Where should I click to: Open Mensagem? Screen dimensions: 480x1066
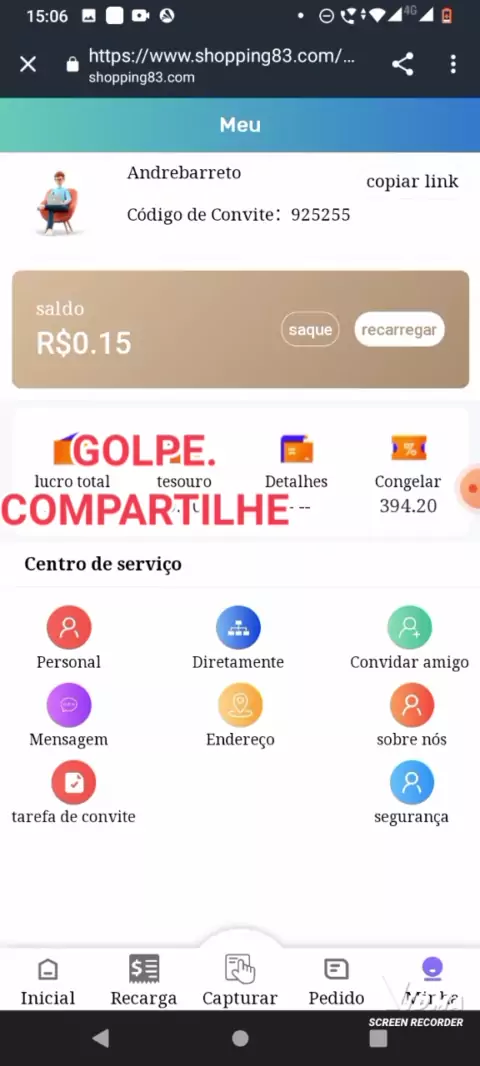click(x=69, y=715)
